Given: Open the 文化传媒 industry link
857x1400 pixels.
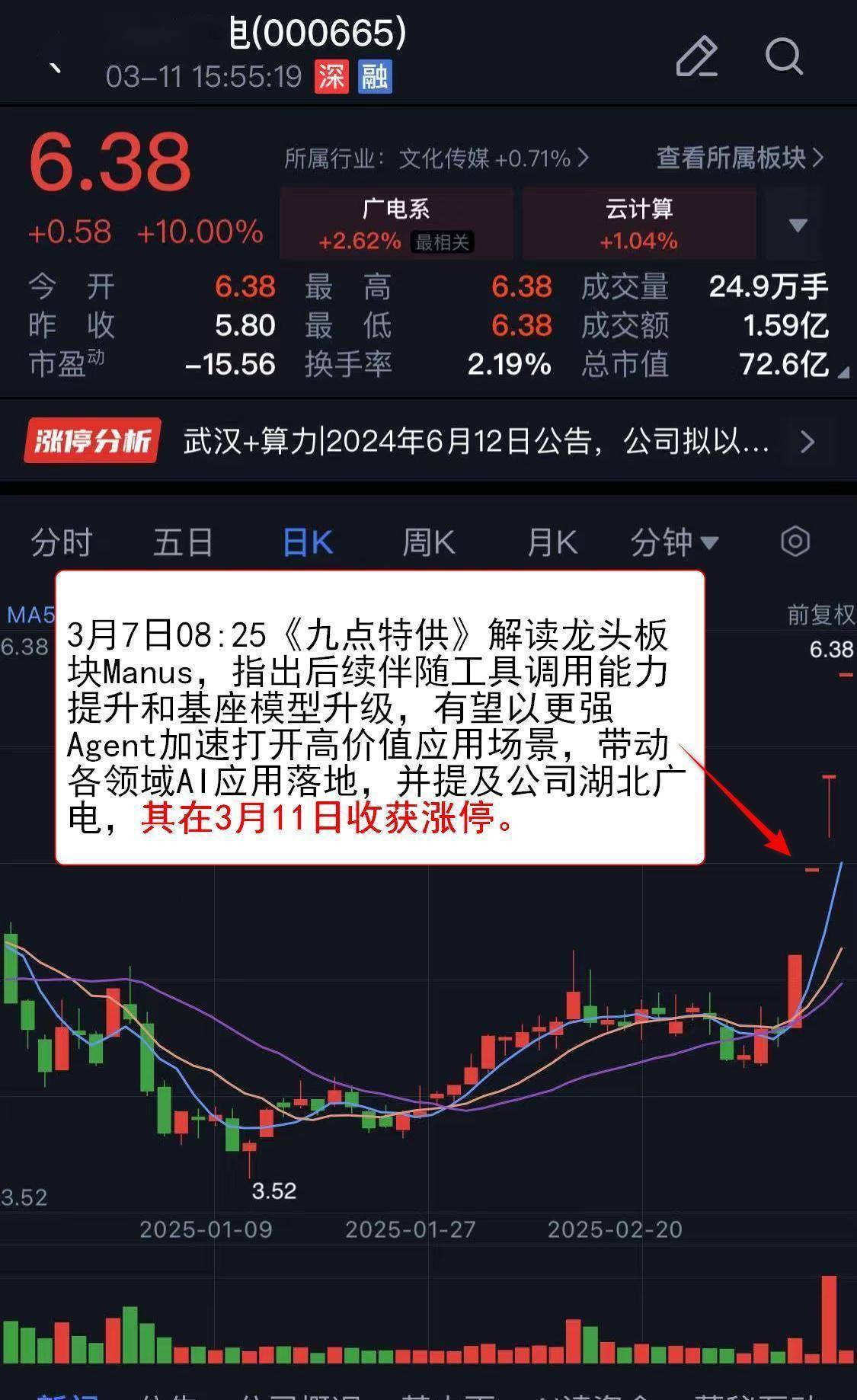Looking at the screenshot, I should coord(436,158).
